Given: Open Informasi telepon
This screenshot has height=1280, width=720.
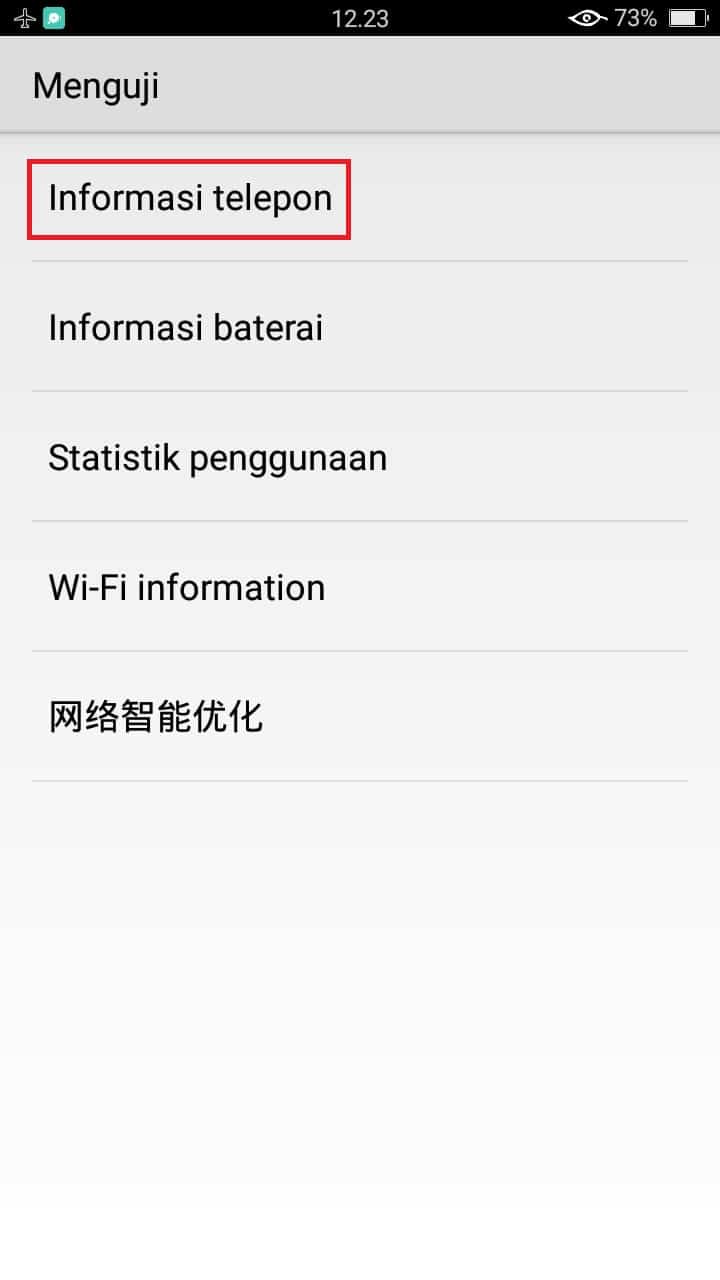Looking at the screenshot, I should [360, 197].
